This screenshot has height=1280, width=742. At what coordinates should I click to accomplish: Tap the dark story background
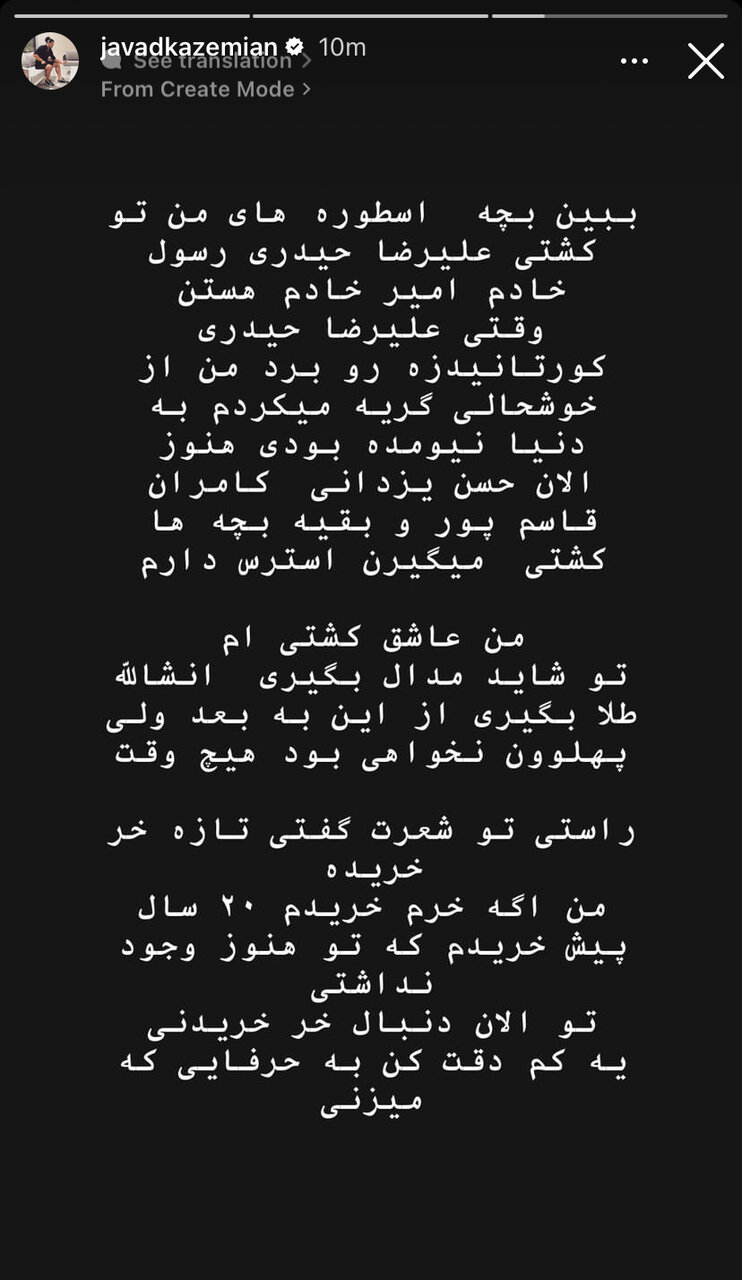click(371, 1200)
